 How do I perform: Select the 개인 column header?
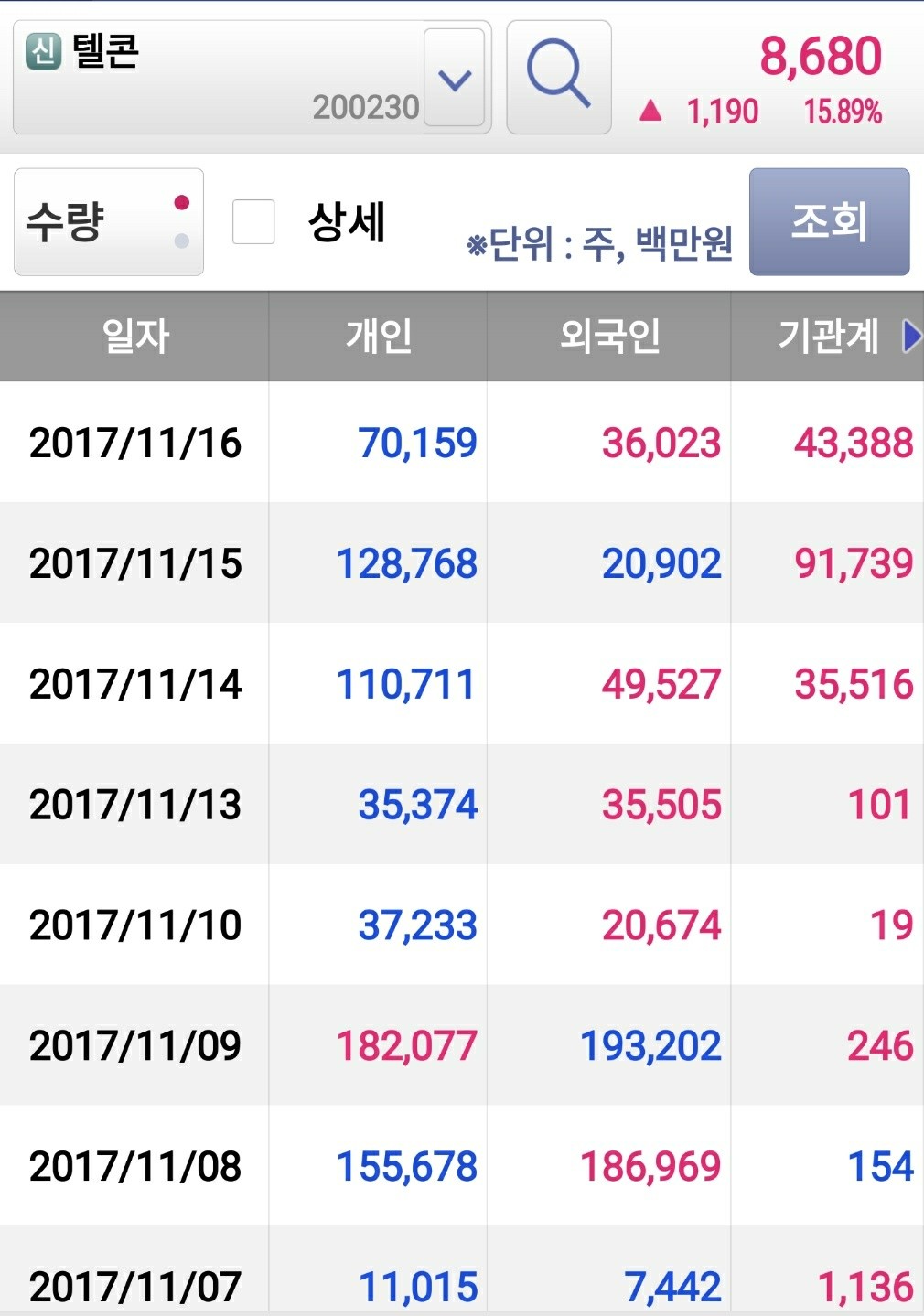pyautogui.click(x=380, y=337)
